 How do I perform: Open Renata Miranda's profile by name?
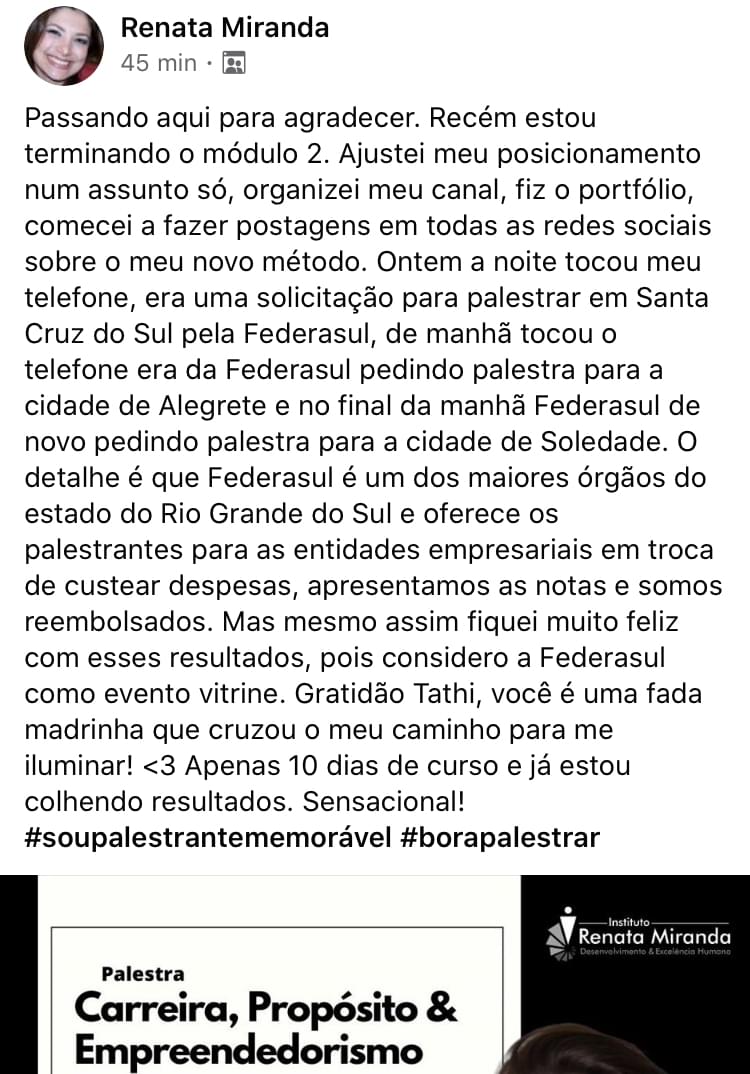coord(224,28)
